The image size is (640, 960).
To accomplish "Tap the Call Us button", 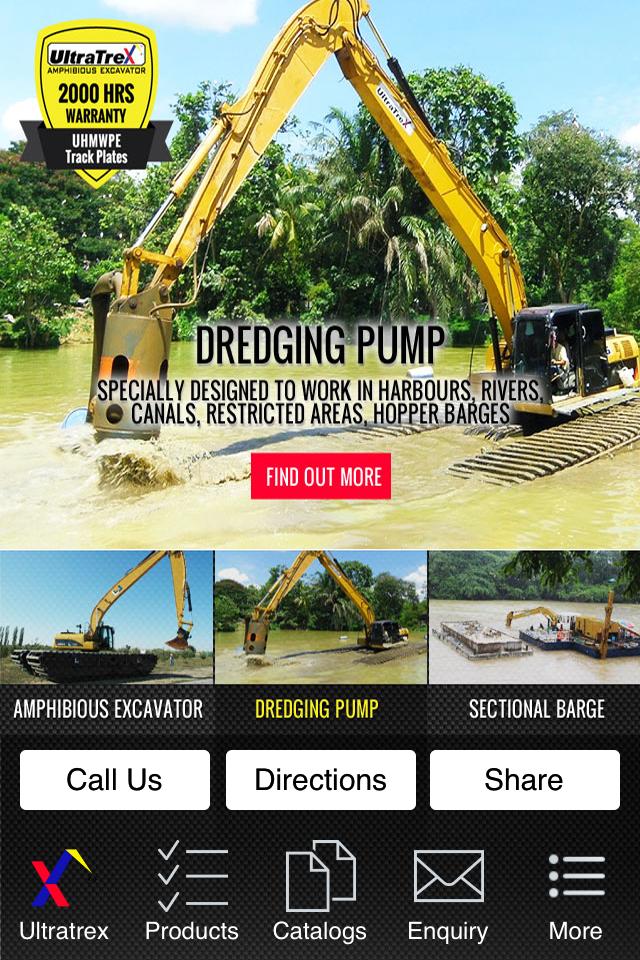I will 115,780.
